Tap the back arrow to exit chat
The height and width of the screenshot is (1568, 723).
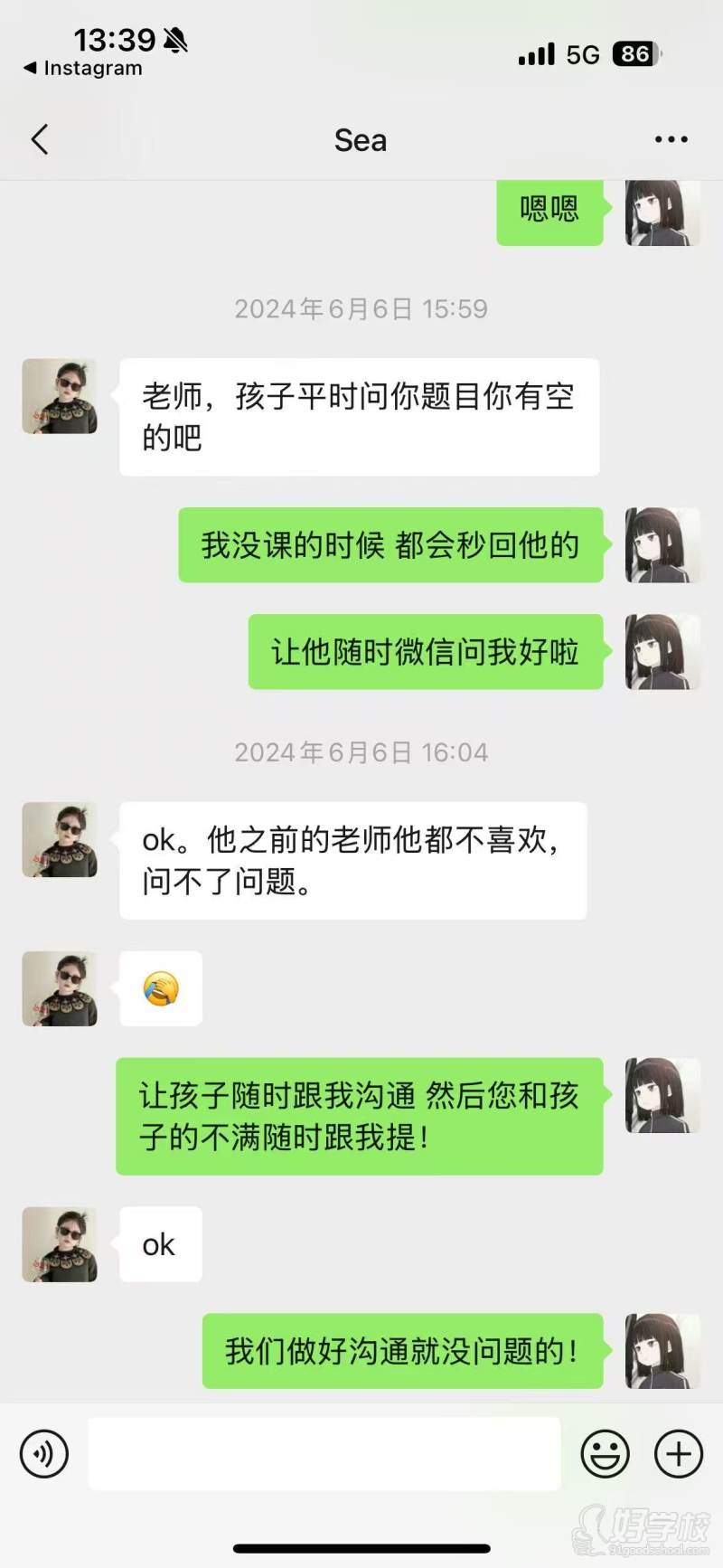38,139
